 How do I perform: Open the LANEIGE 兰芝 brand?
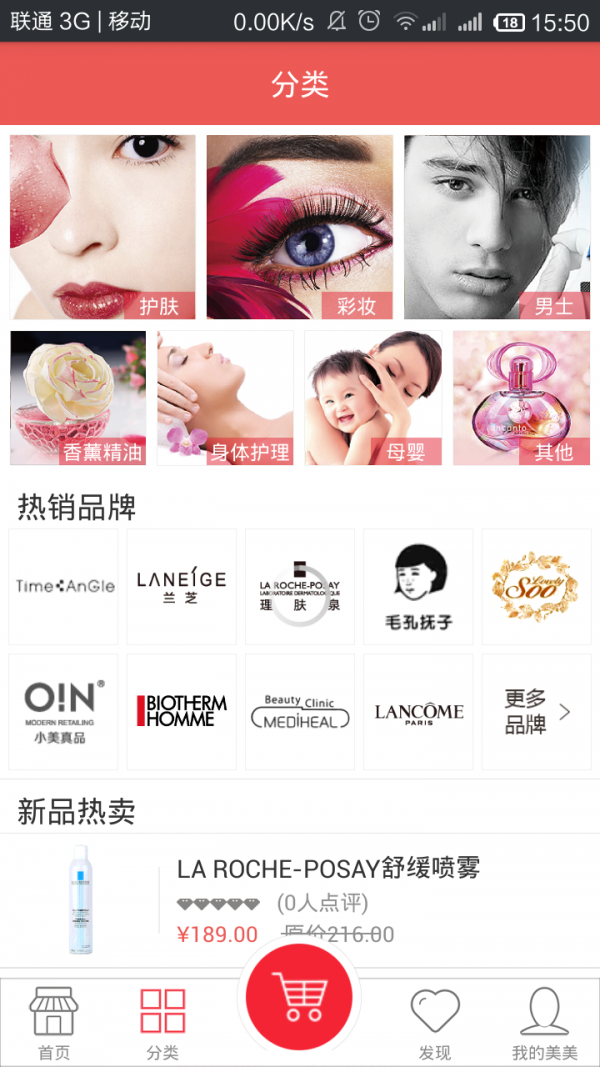coord(181,587)
